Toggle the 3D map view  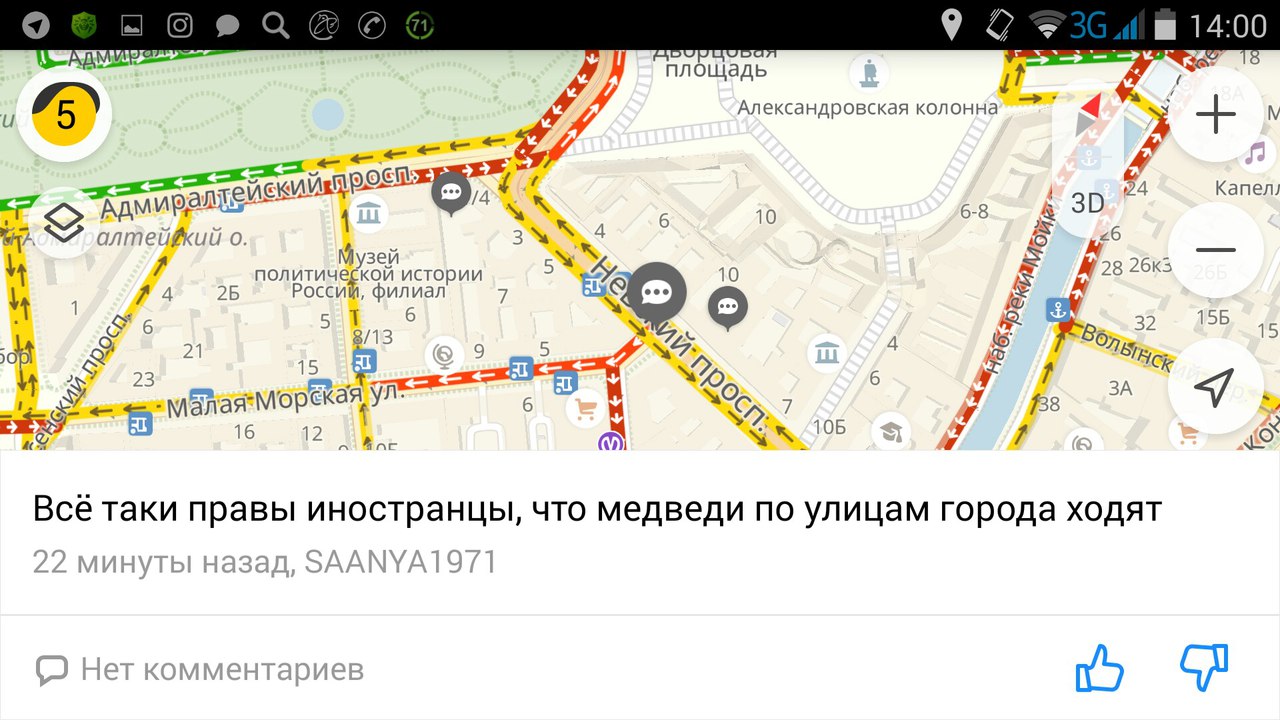[x=1088, y=203]
